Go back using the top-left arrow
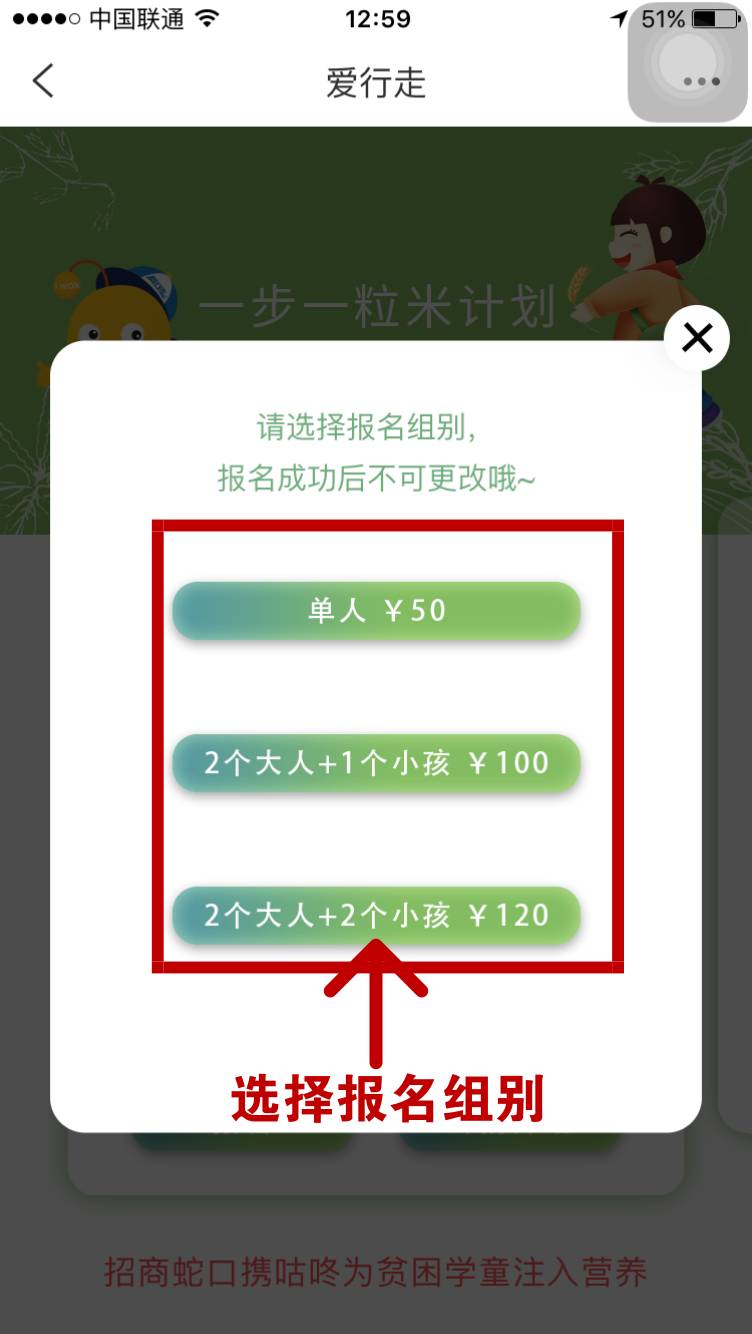 coord(42,80)
